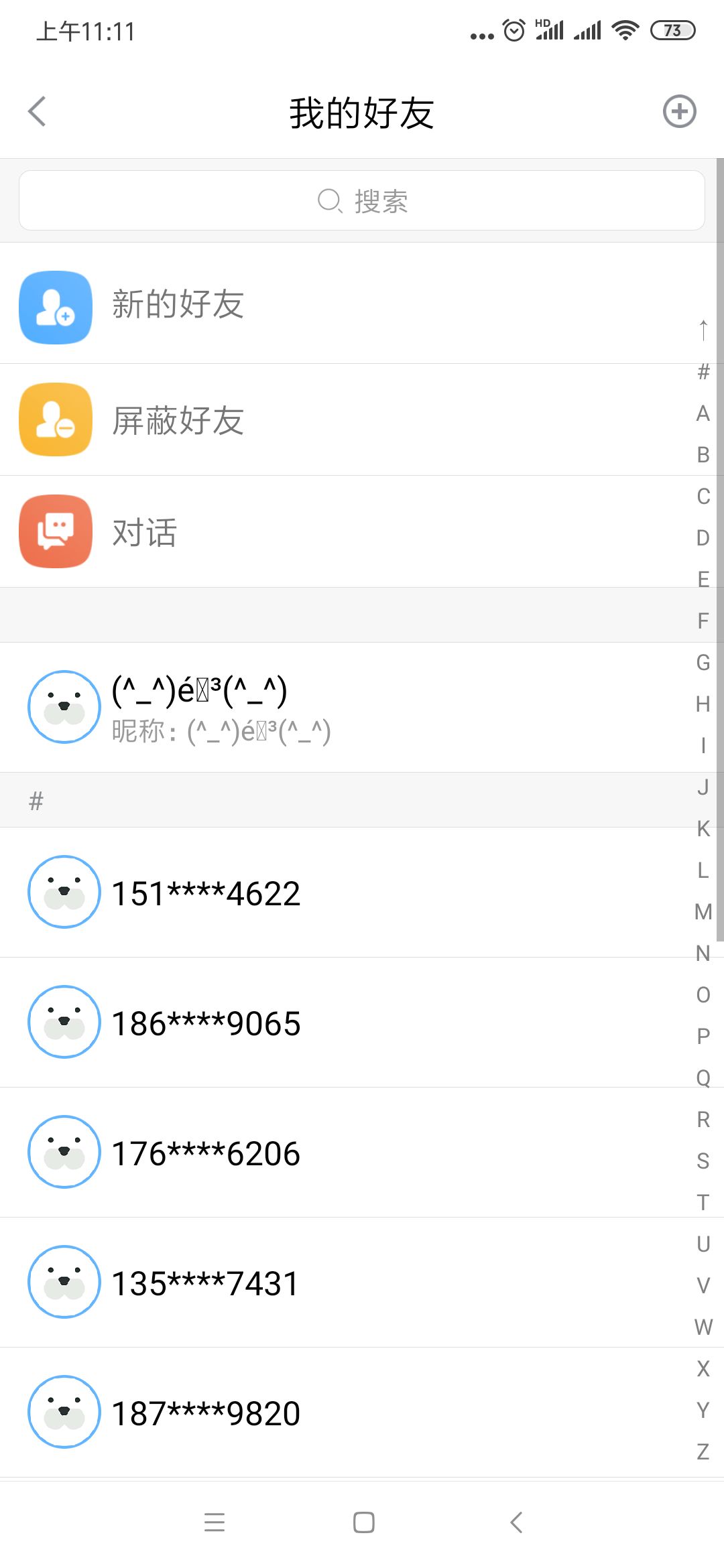Open the 搜索 search box
The image size is (724, 1568).
[x=362, y=200]
